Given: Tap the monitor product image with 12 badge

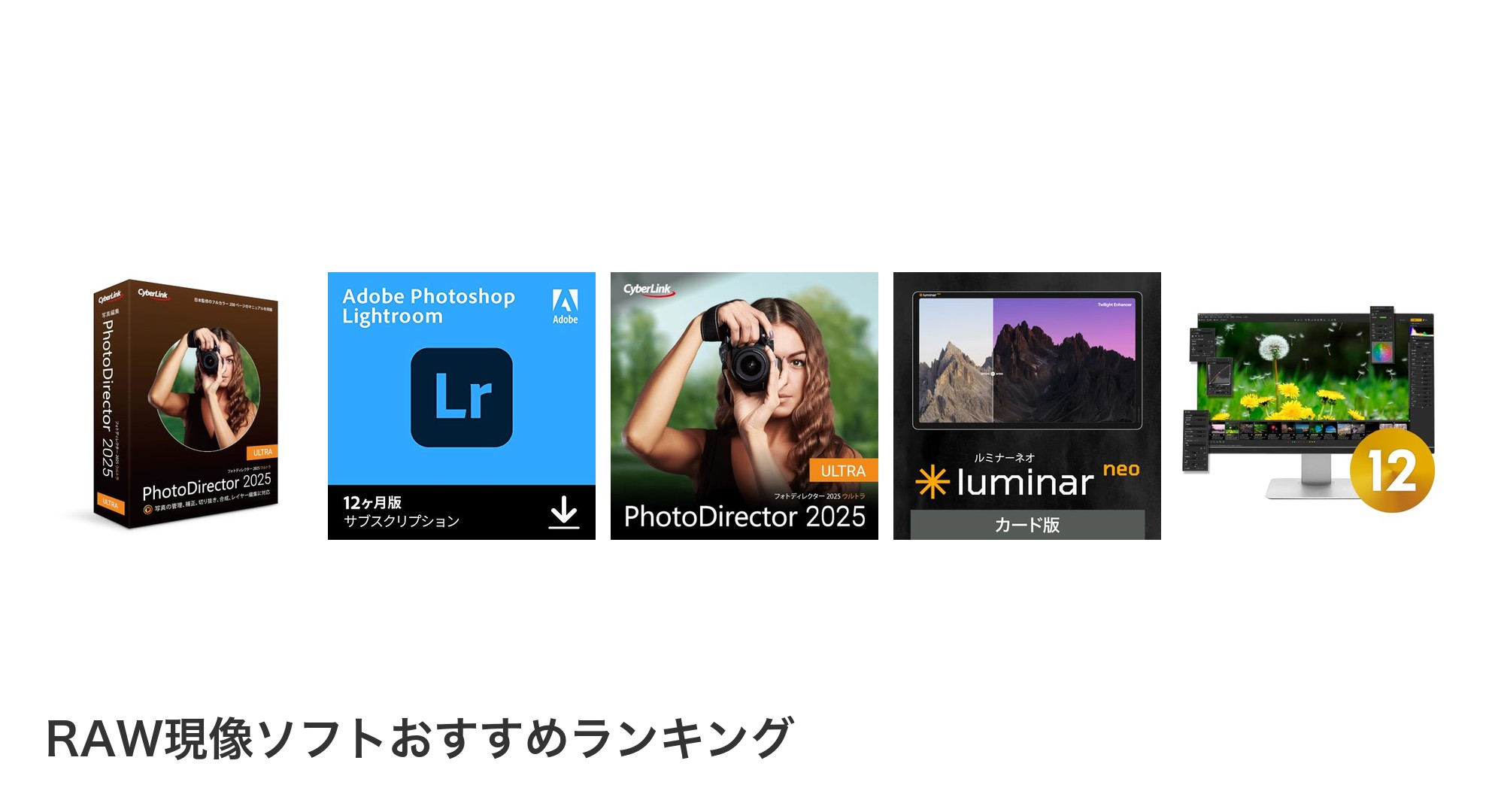Looking at the screenshot, I should tap(1309, 406).
